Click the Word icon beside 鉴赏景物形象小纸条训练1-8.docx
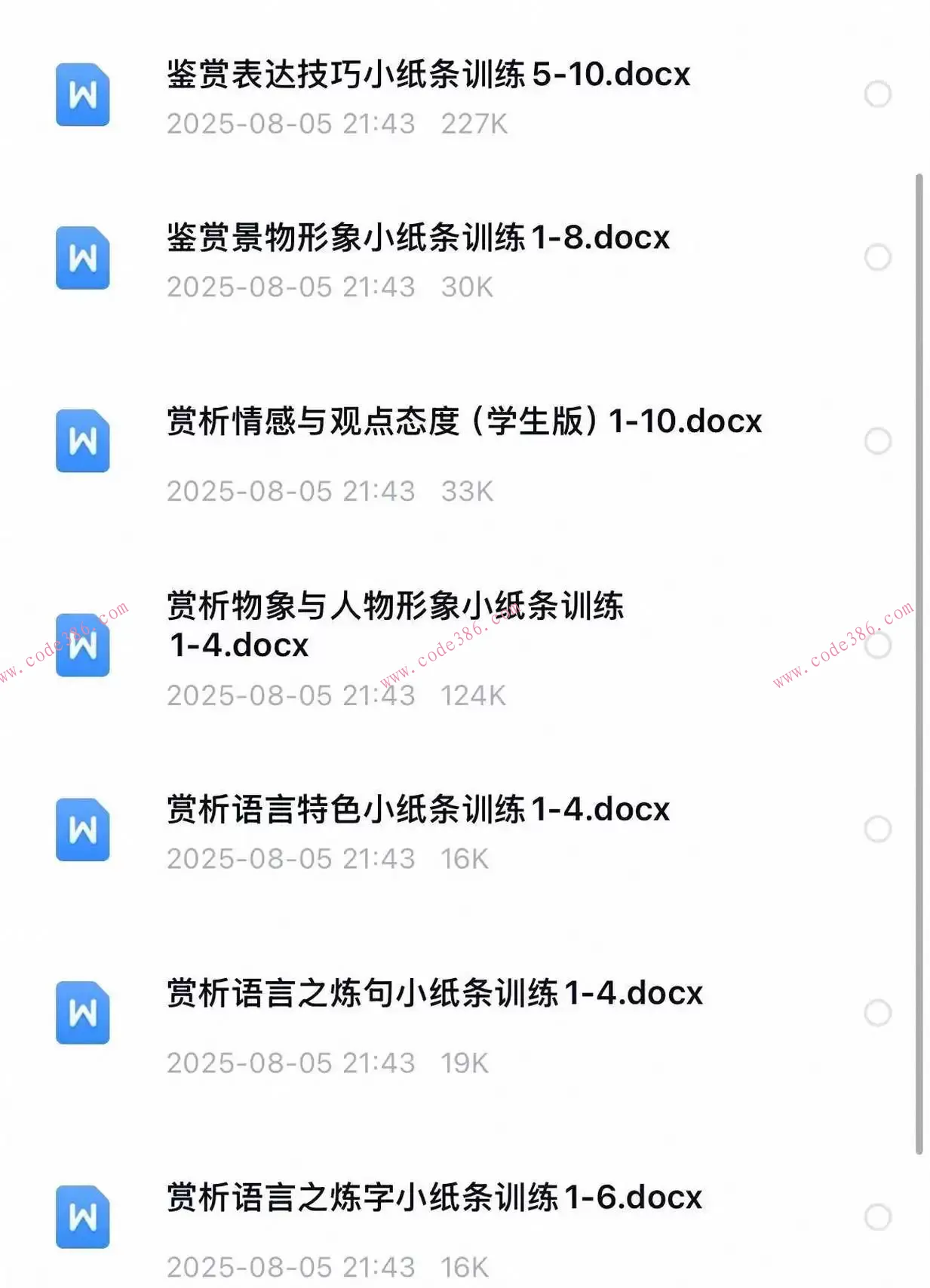Screen dimensions: 930x1288 point(83,258)
